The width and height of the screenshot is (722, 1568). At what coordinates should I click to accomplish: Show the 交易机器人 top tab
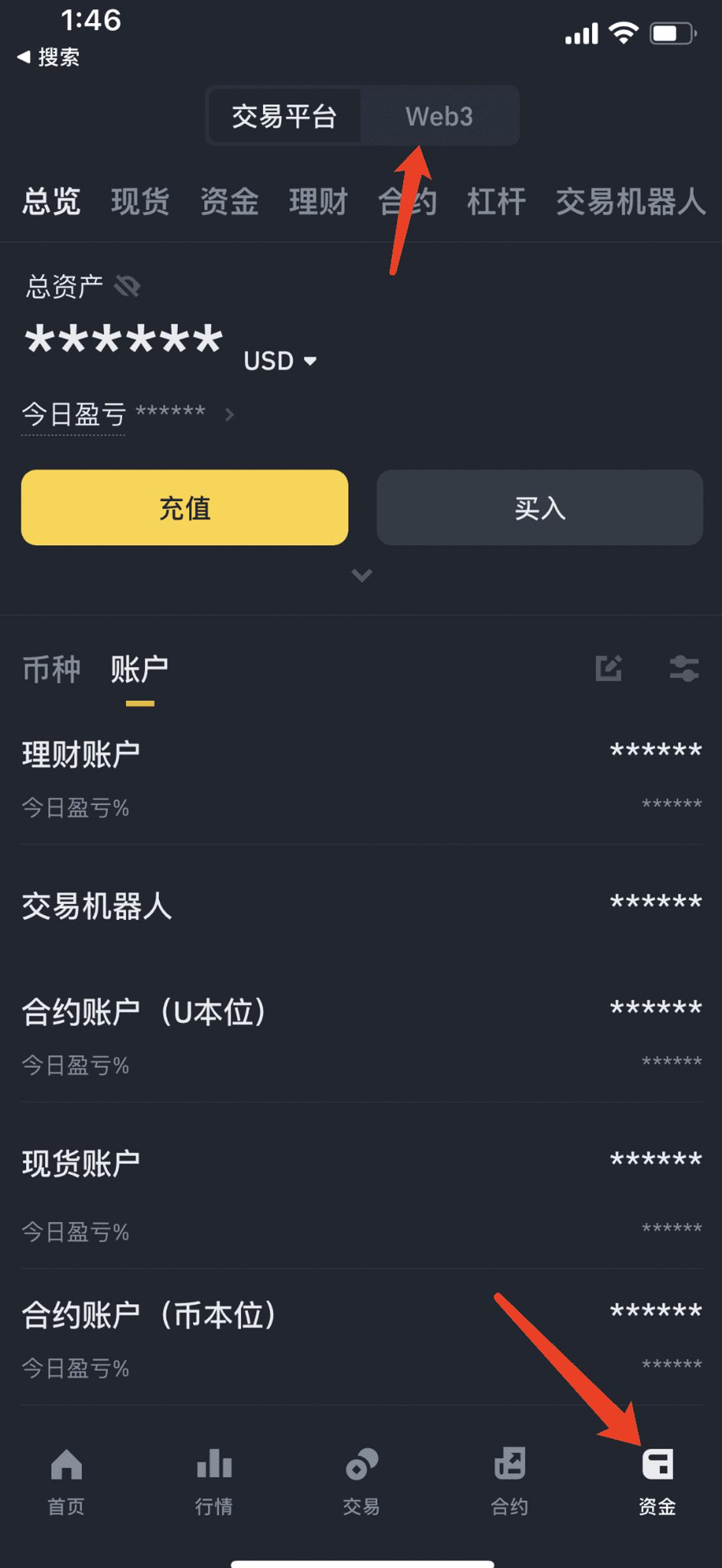(x=630, y=201)
